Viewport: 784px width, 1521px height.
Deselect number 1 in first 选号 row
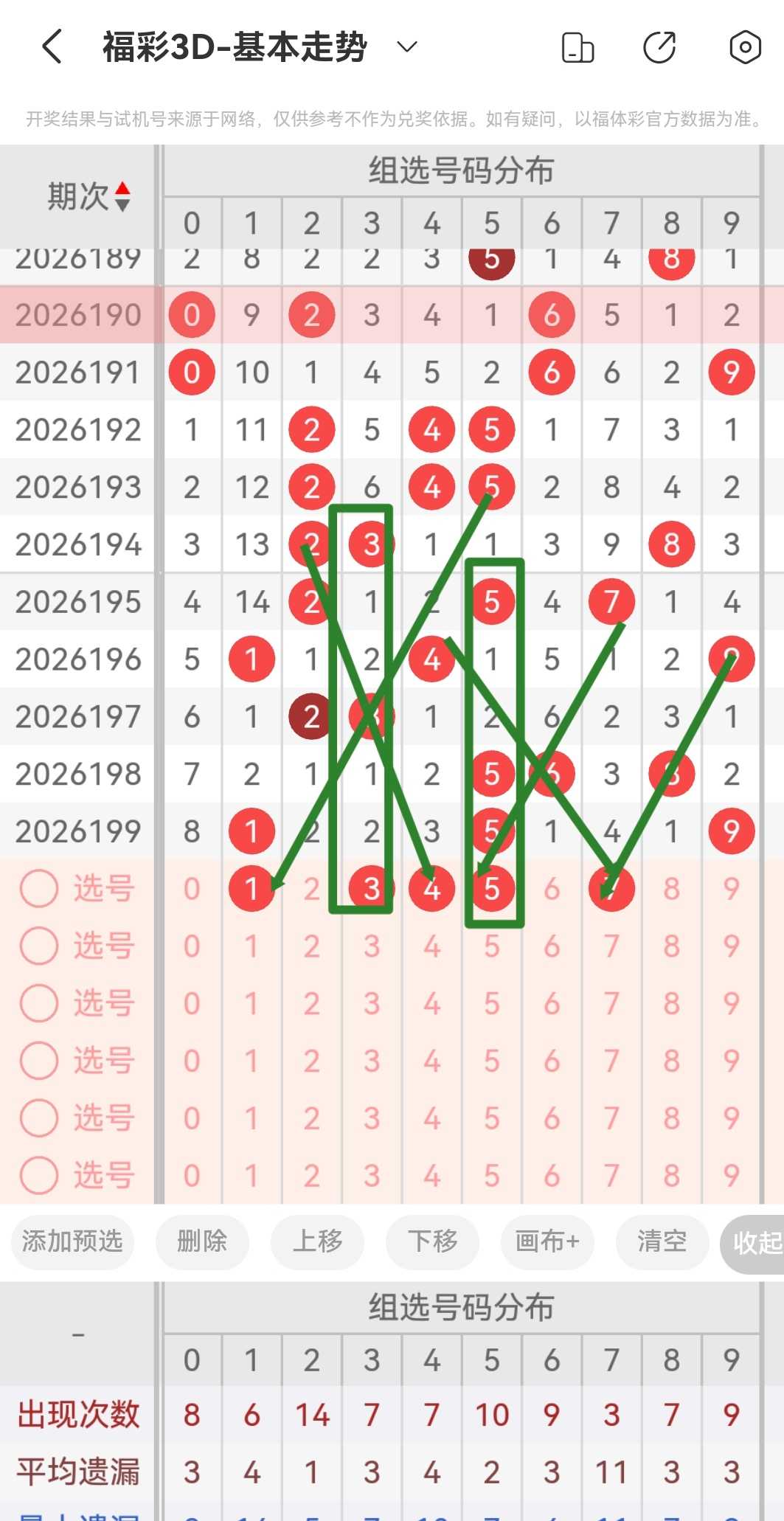pyautogui.click(x=251, y=888)
